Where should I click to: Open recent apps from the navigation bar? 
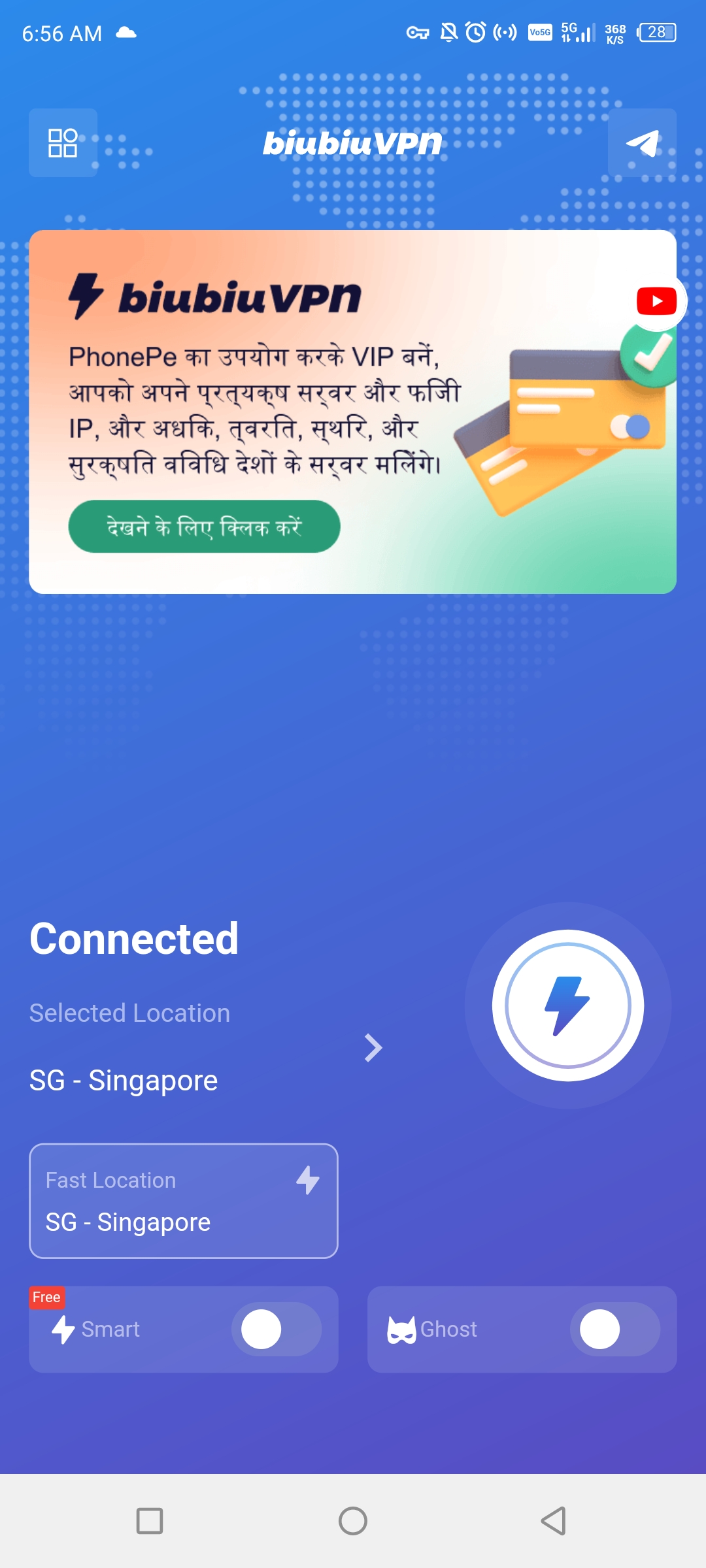point(150,1521)
